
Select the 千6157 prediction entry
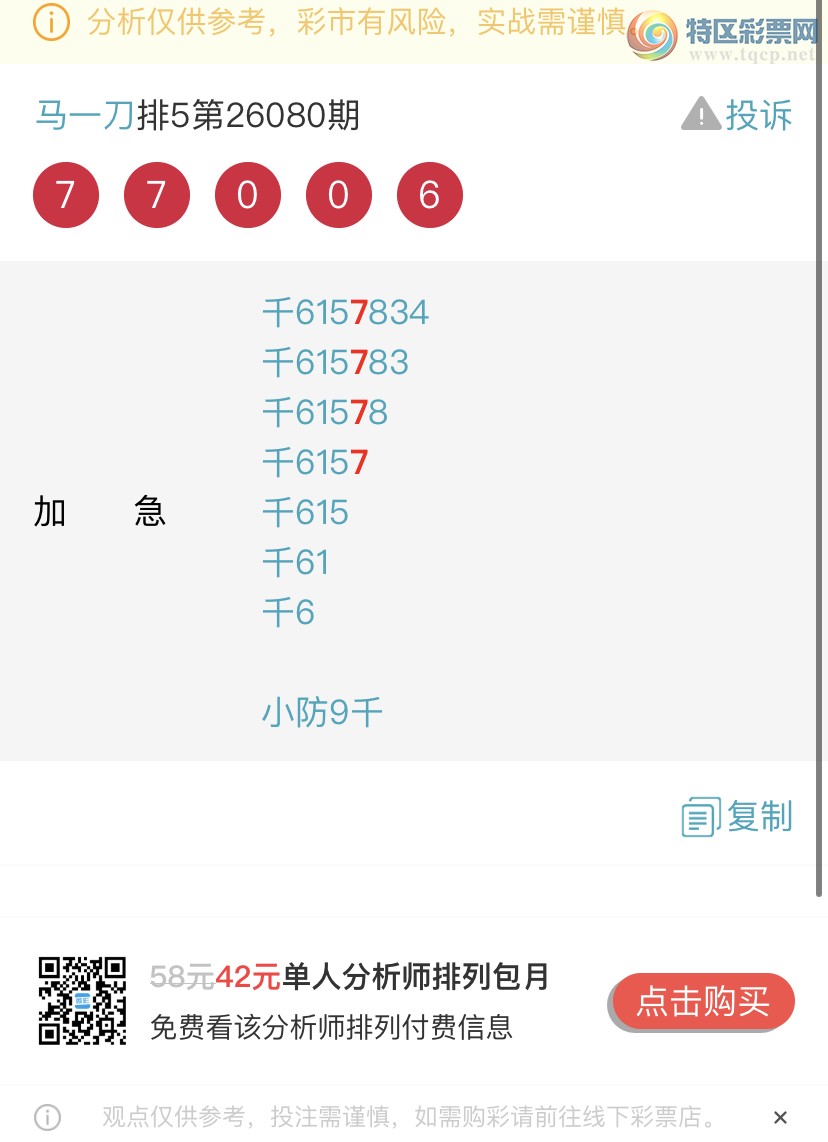[x=316, y=462]
